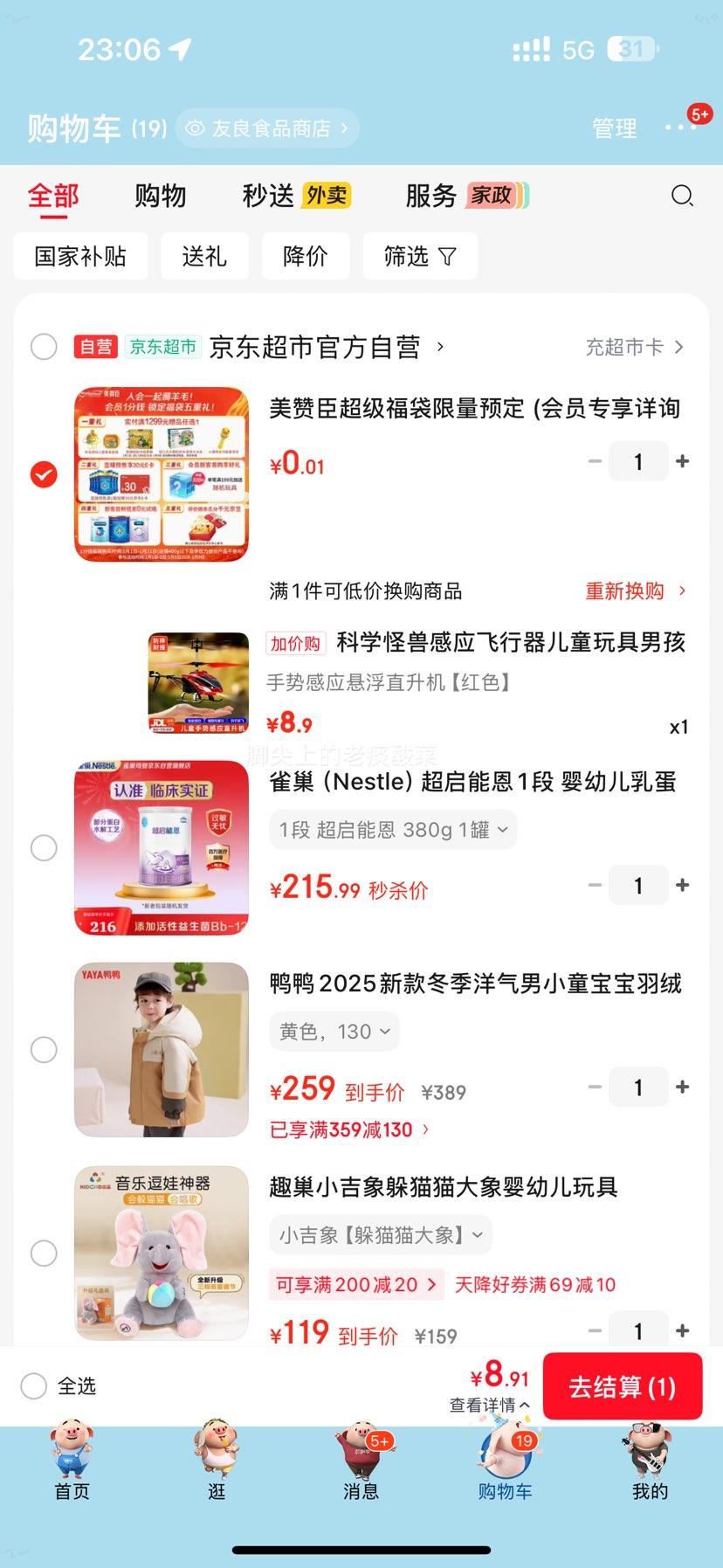
Task: Increase quantity of 雀巢超启能恩 milk powder
Action: click(683, 885)
